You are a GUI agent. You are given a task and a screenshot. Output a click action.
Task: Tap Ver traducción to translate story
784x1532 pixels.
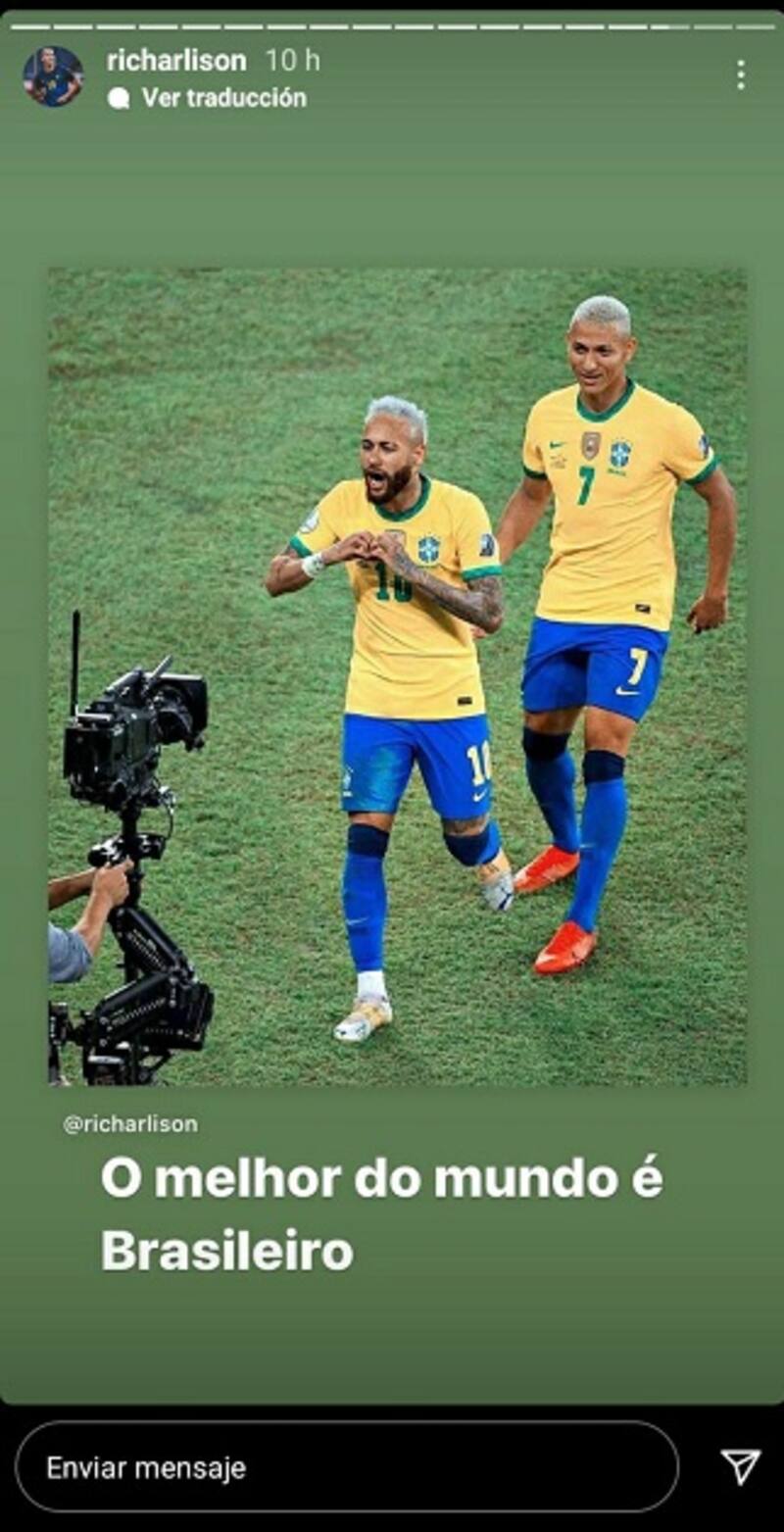point(222,98)
